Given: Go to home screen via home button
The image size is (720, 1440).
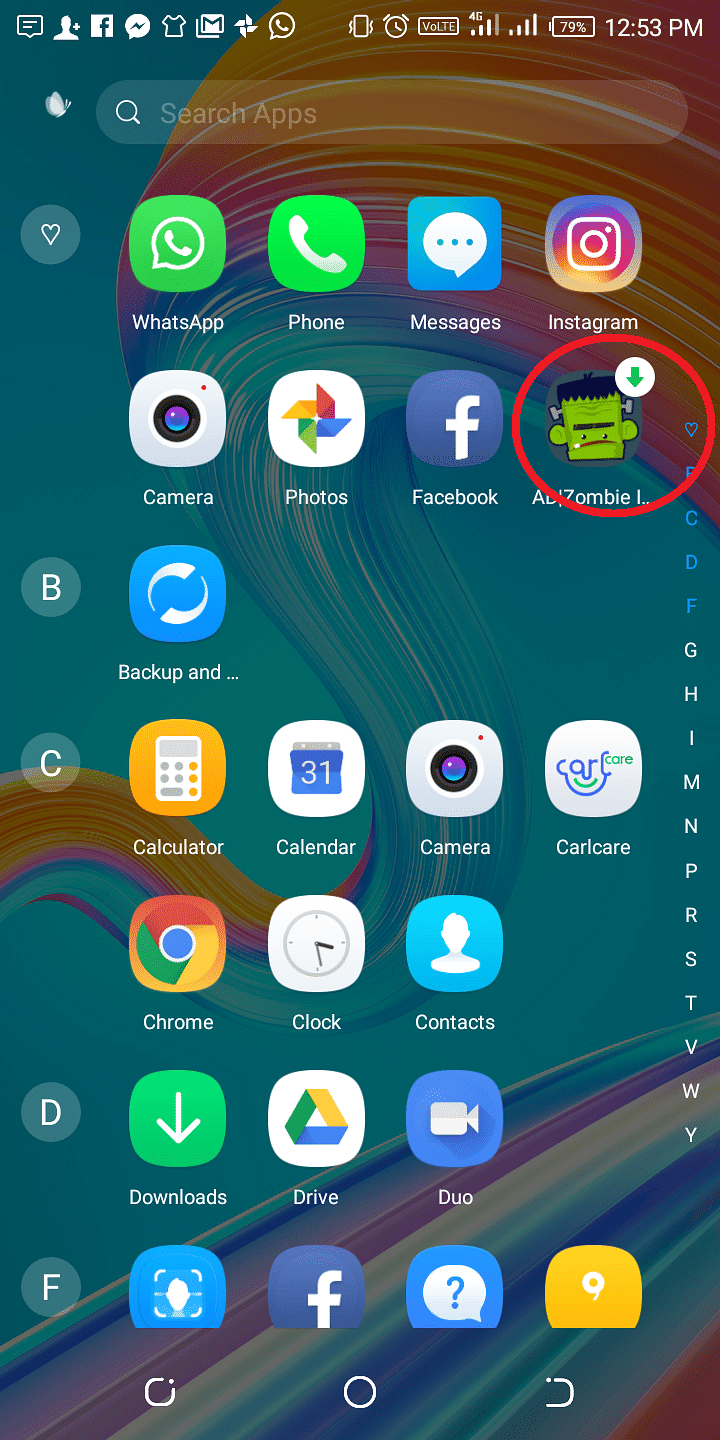Looking at the screenshot, I should pos(359,1391).
